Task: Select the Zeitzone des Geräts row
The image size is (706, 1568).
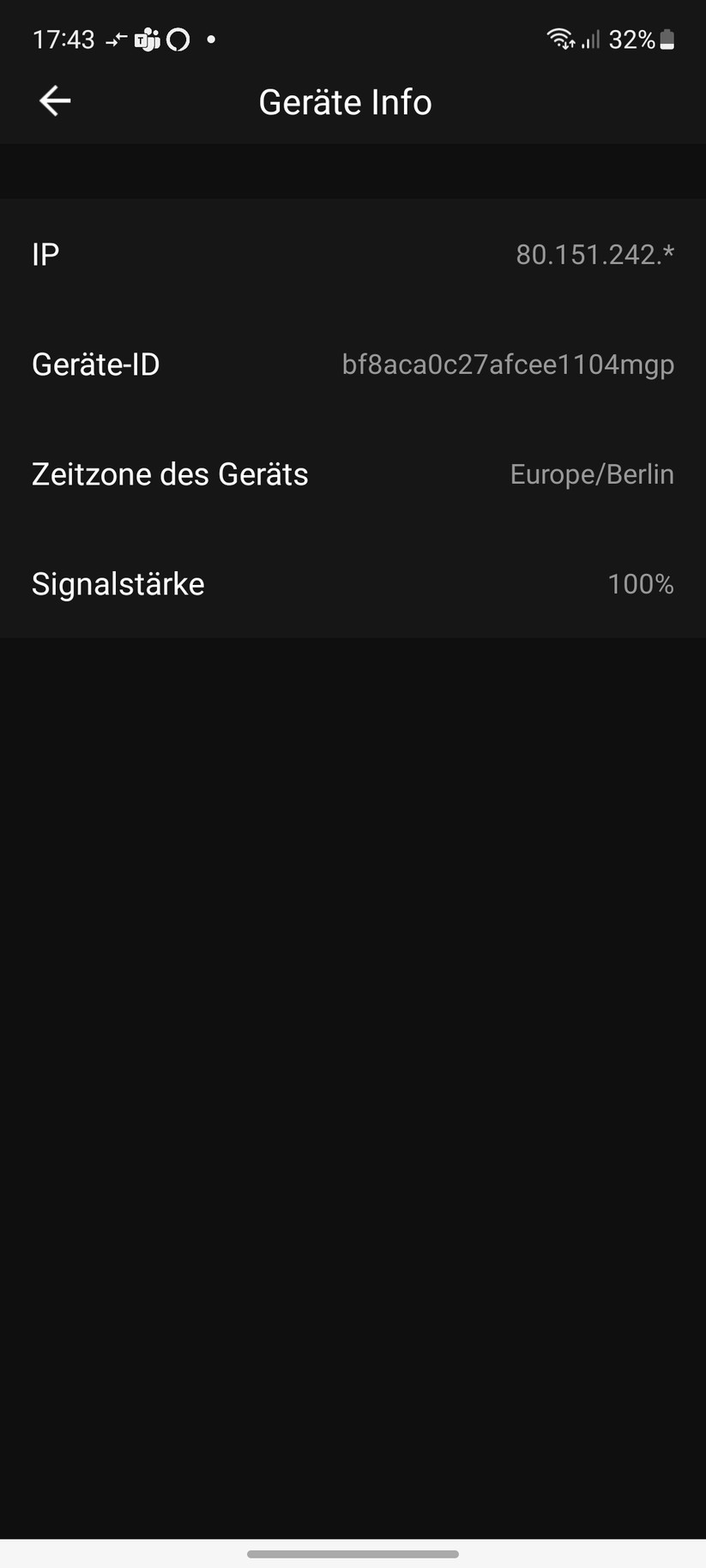Action: click(353, 474)
